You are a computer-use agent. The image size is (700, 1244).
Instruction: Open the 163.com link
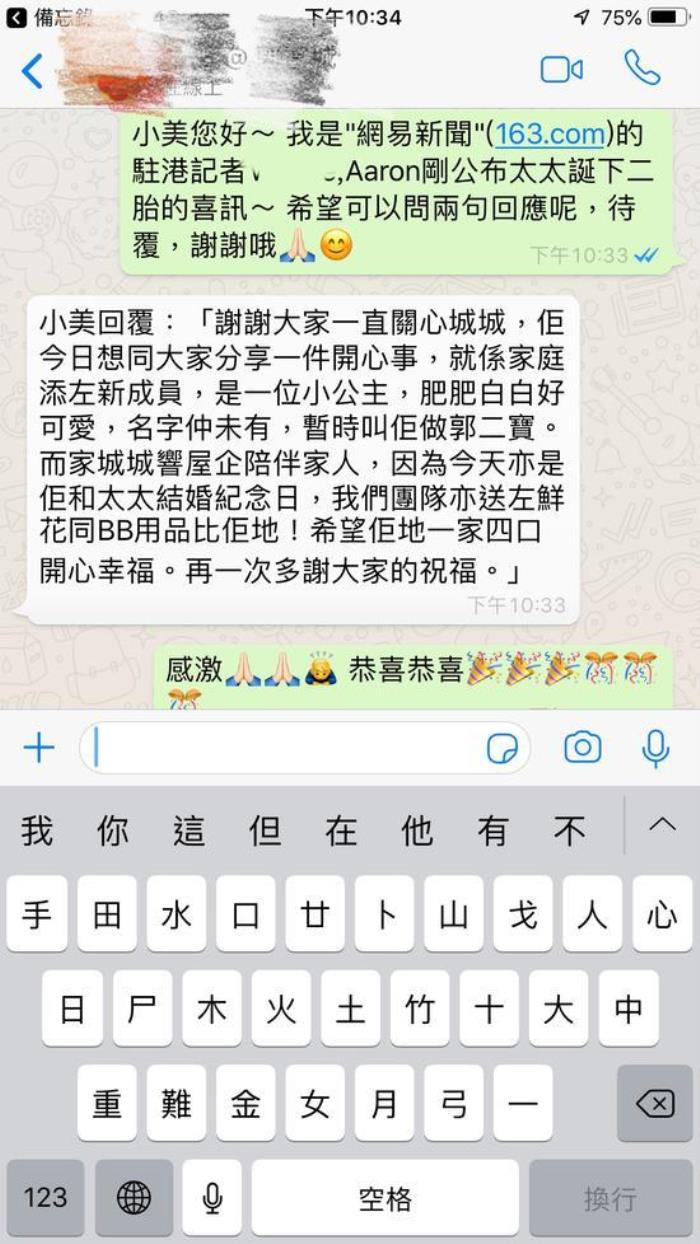click(x=550, y=133)
